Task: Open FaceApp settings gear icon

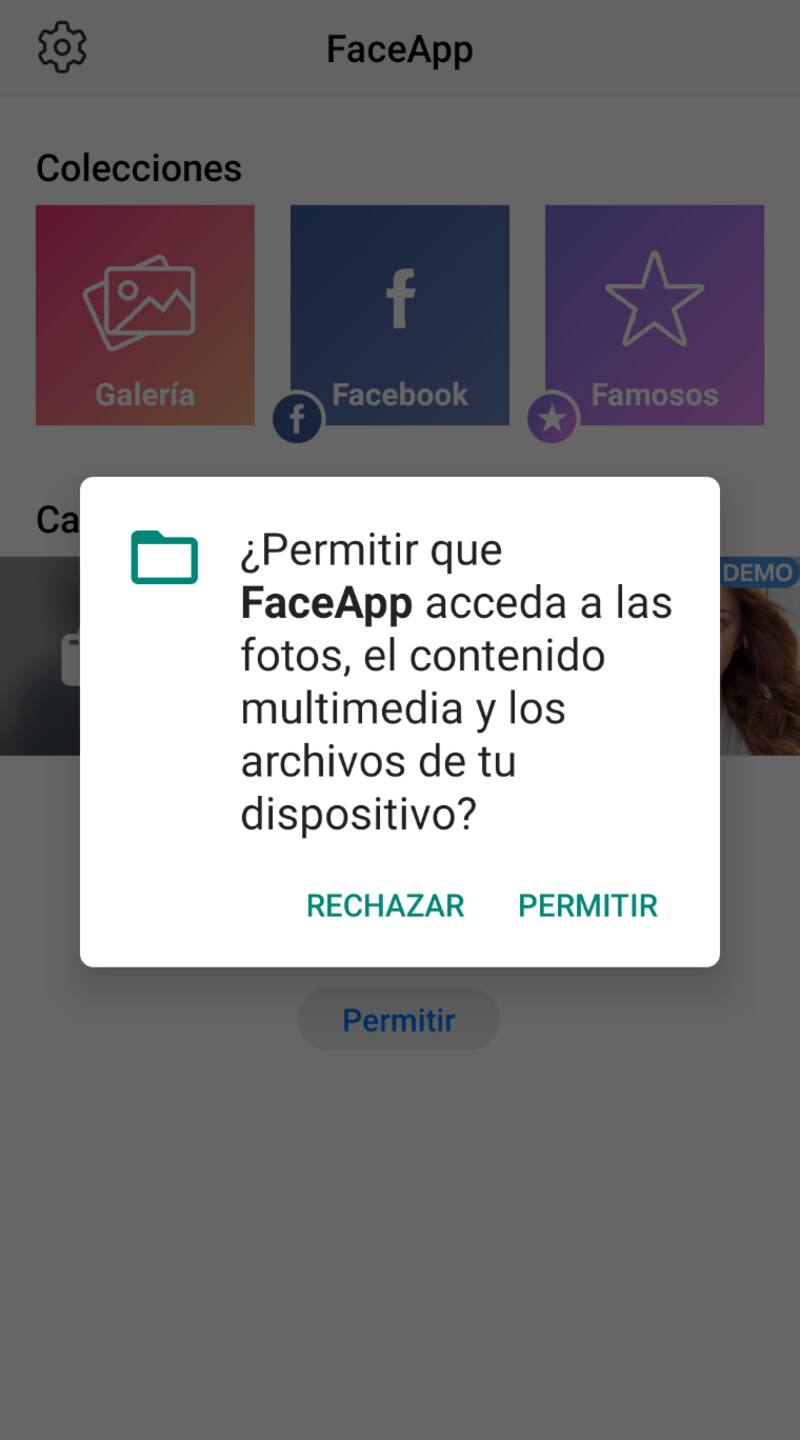Action: (x=62, y=47)
